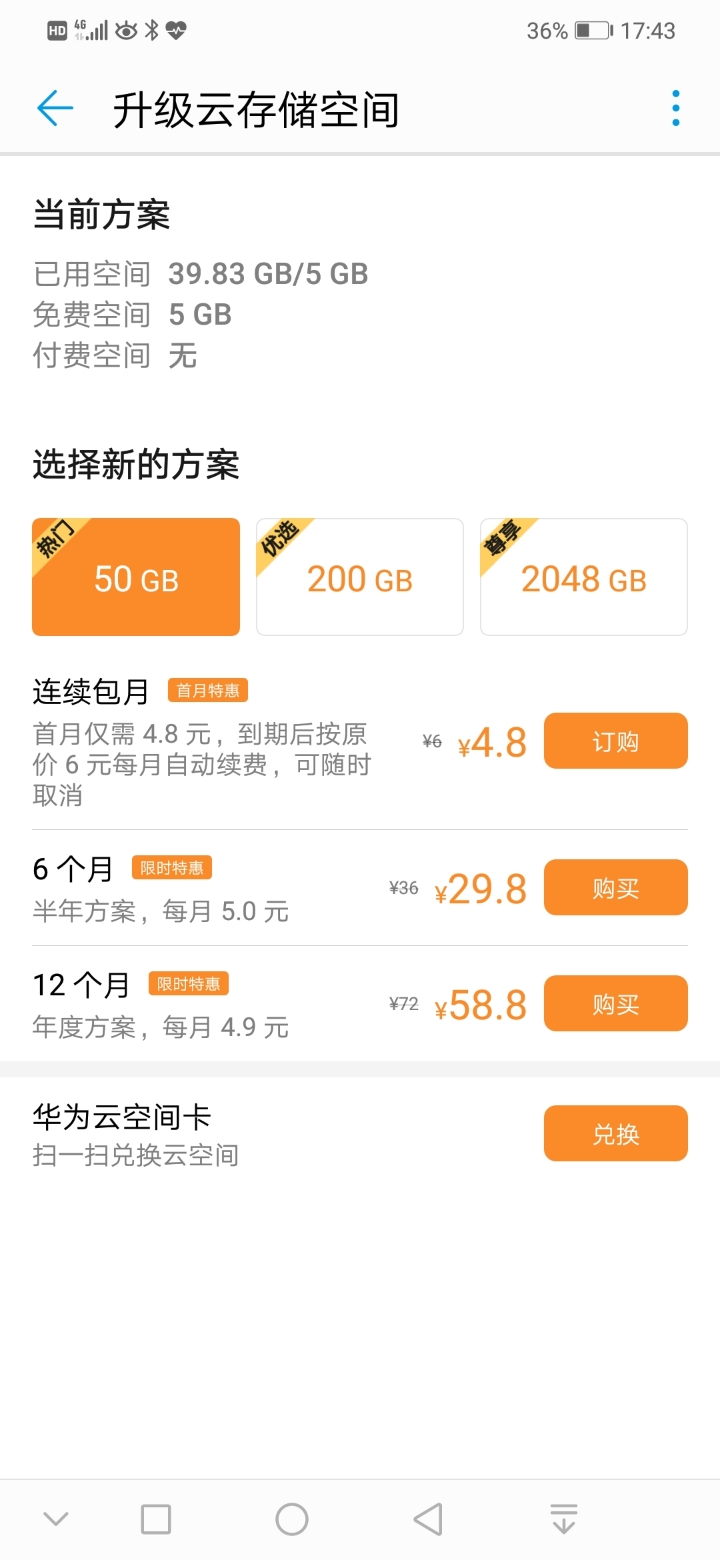Select the 50 GB storage plan

(136, 577)
